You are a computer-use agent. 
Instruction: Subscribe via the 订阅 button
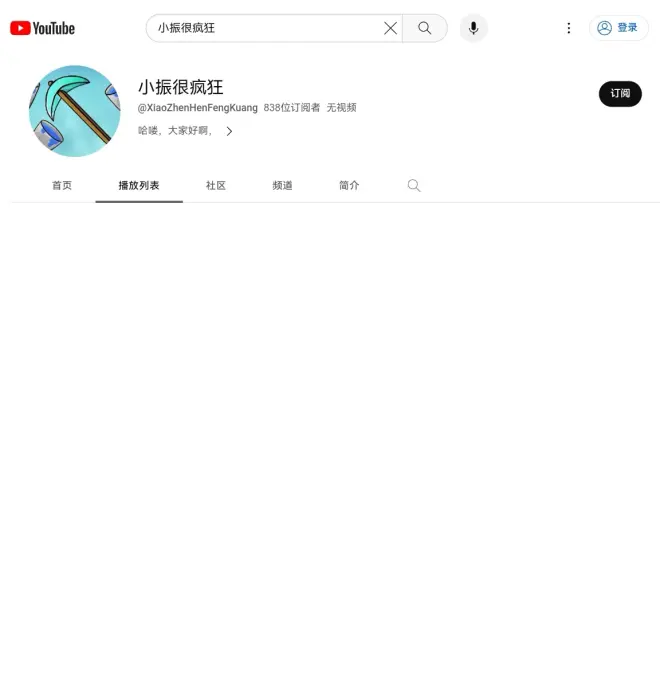click(x=620, y=94)
